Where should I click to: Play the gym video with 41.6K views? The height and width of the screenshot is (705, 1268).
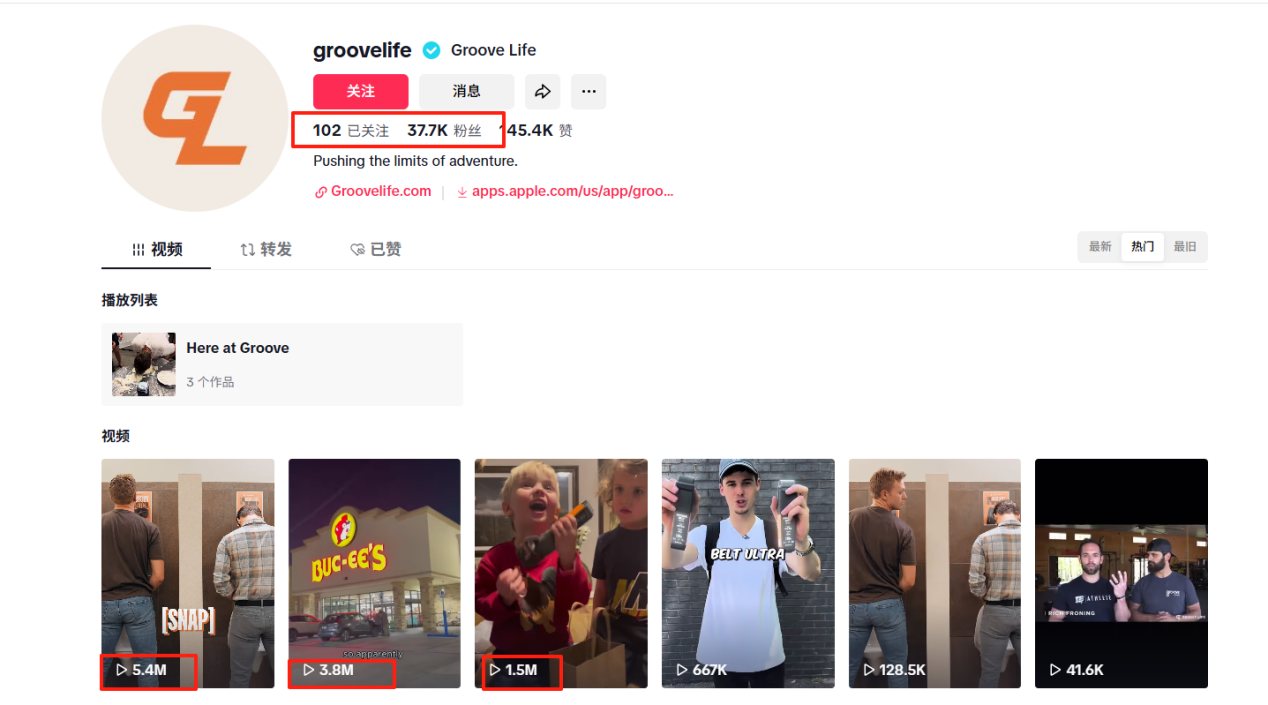click(x=1120, y=572)
